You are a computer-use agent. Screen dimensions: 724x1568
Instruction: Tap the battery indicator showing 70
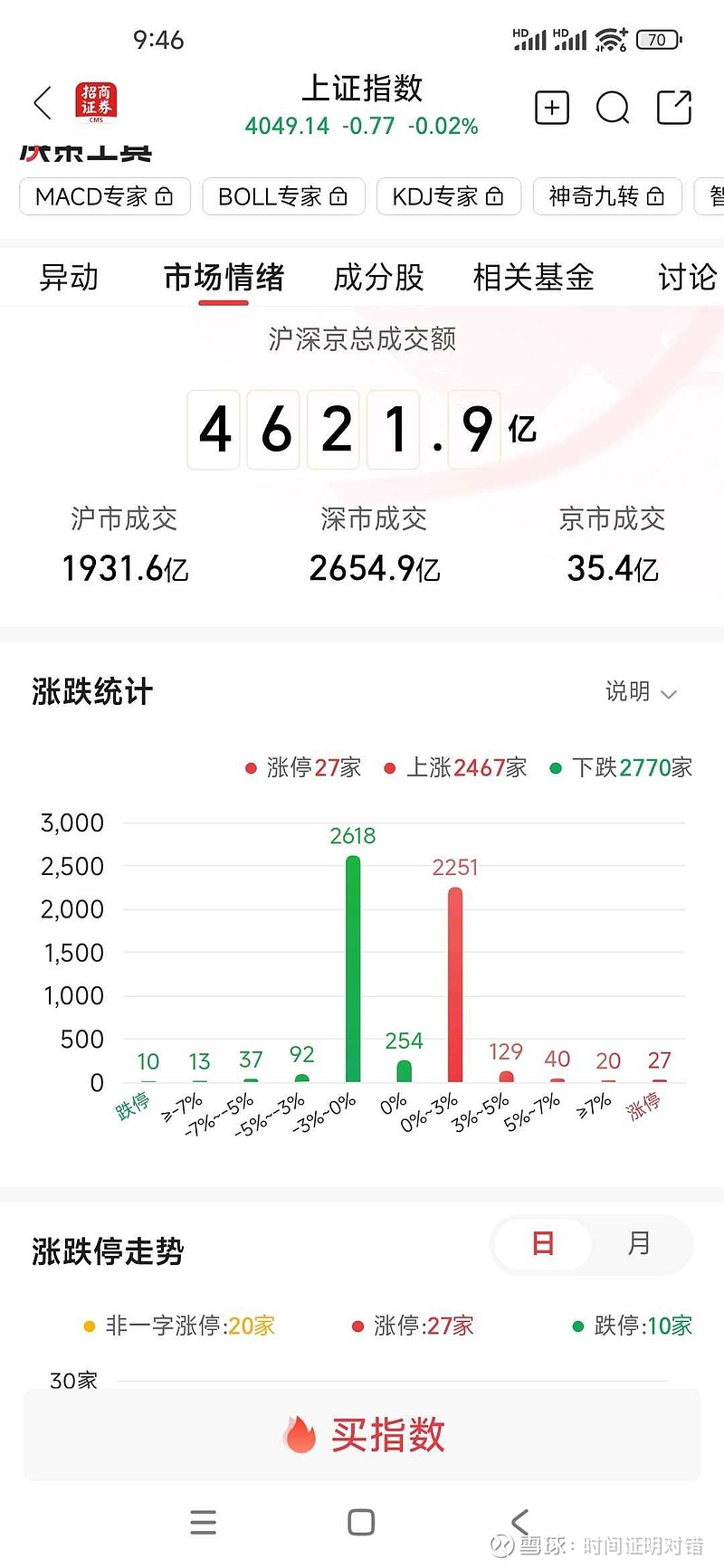[x=658, y=40]
